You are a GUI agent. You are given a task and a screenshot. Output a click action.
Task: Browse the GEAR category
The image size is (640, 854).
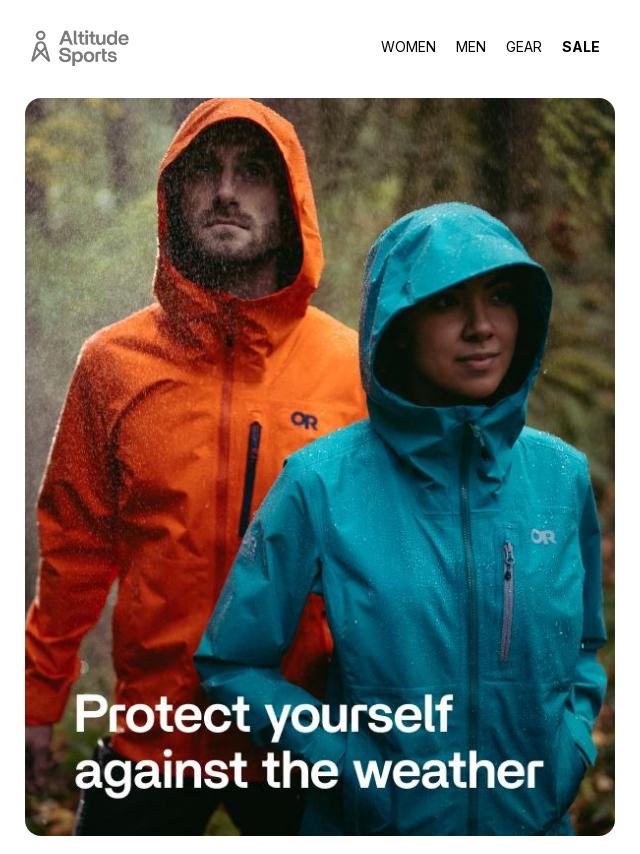[x=523, y=47]
